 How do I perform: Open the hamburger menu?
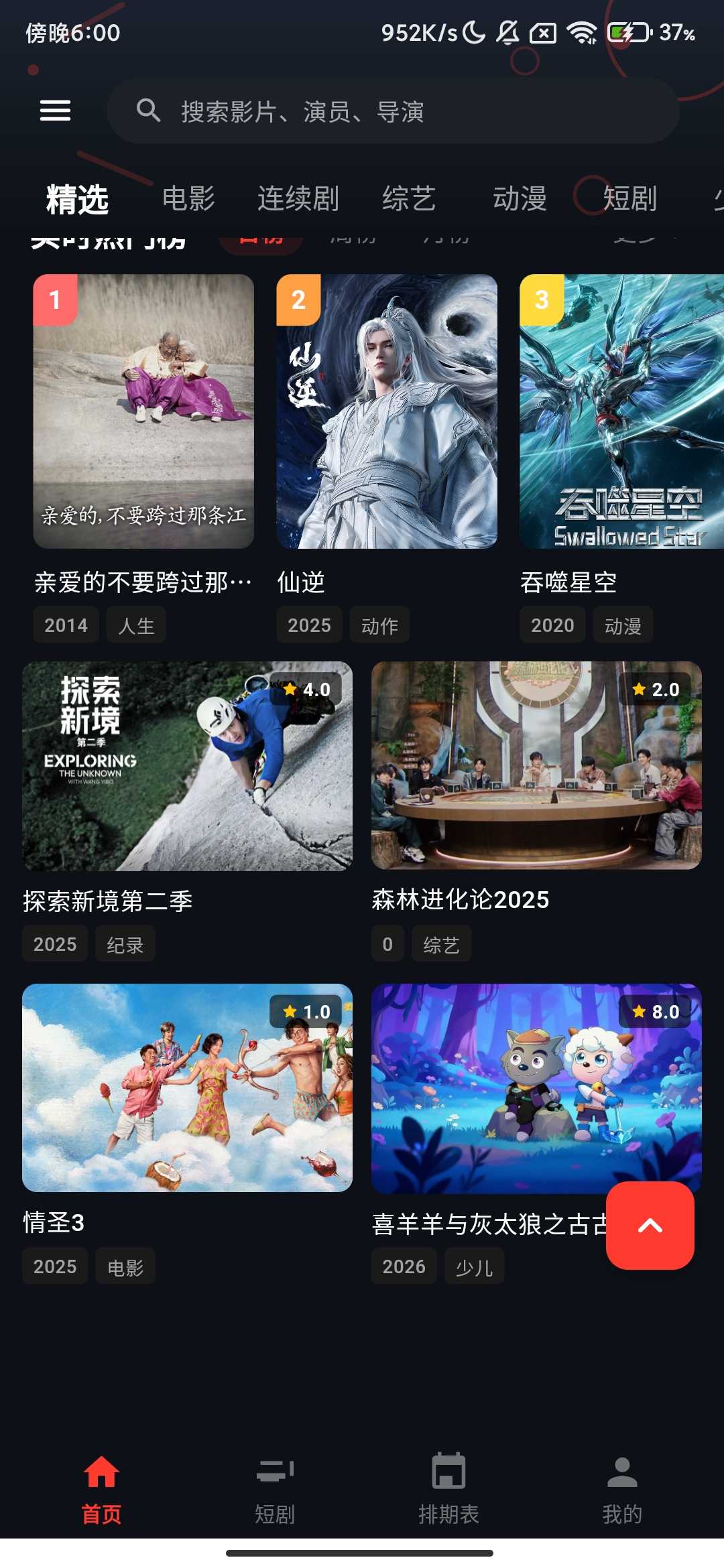tap(56, 110)
